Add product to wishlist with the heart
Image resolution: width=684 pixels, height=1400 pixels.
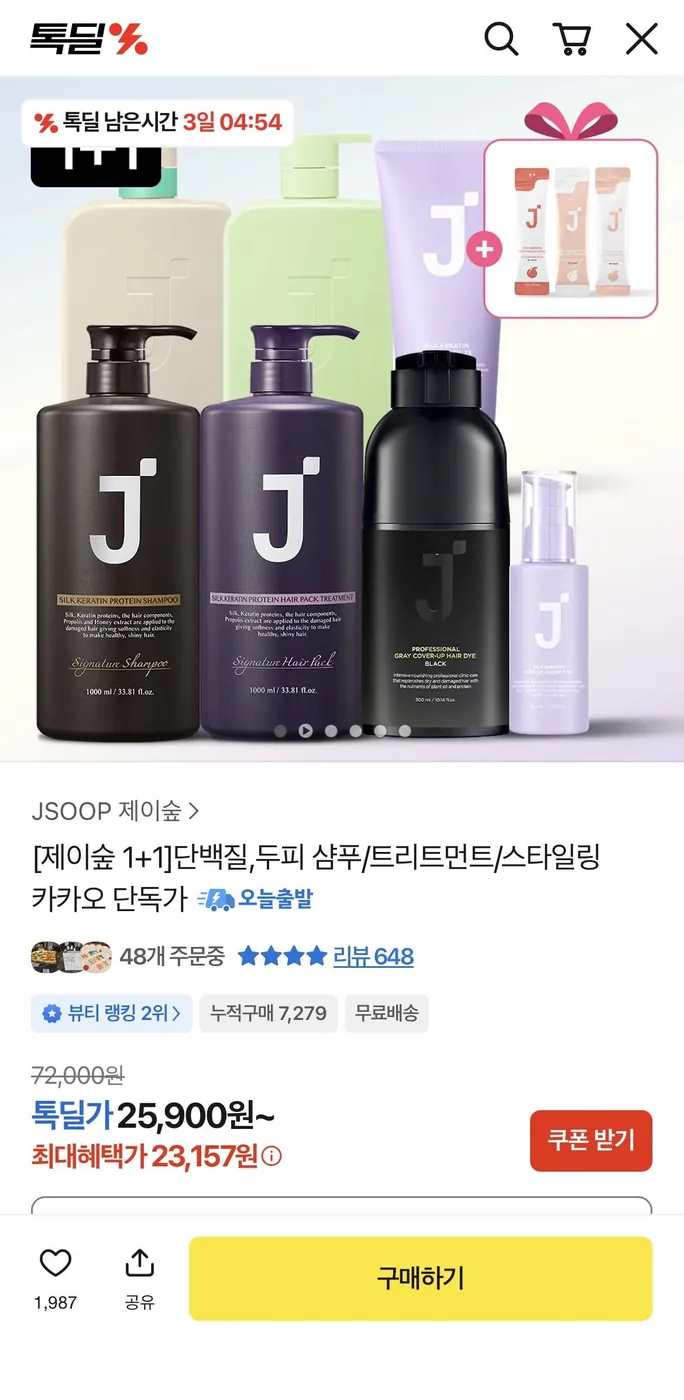[55, 1263]
